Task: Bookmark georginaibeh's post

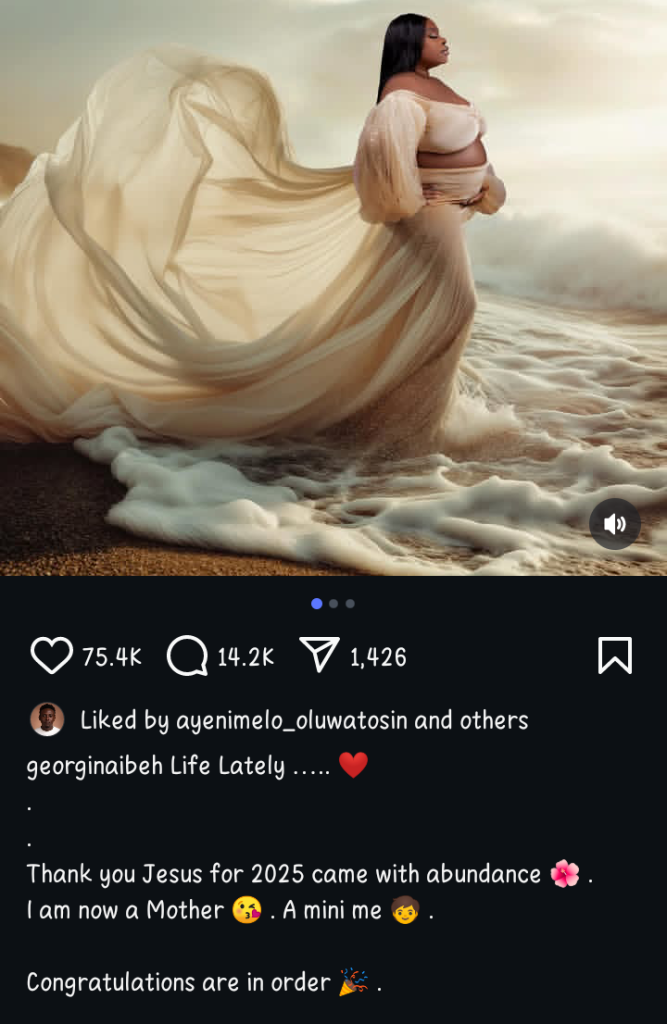Action: (x=614, y=656)
